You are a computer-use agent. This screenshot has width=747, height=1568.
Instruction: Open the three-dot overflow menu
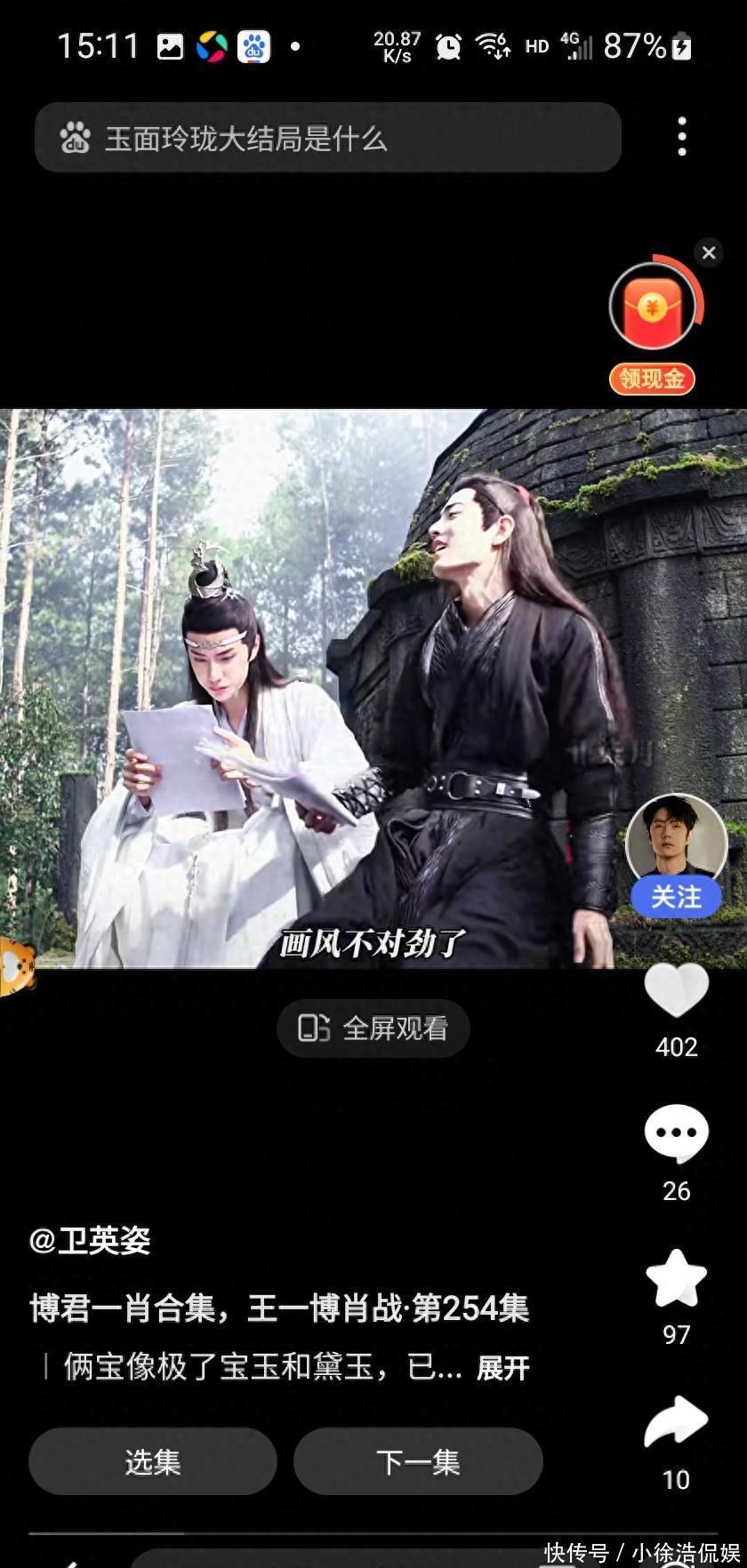pos(682,137)
